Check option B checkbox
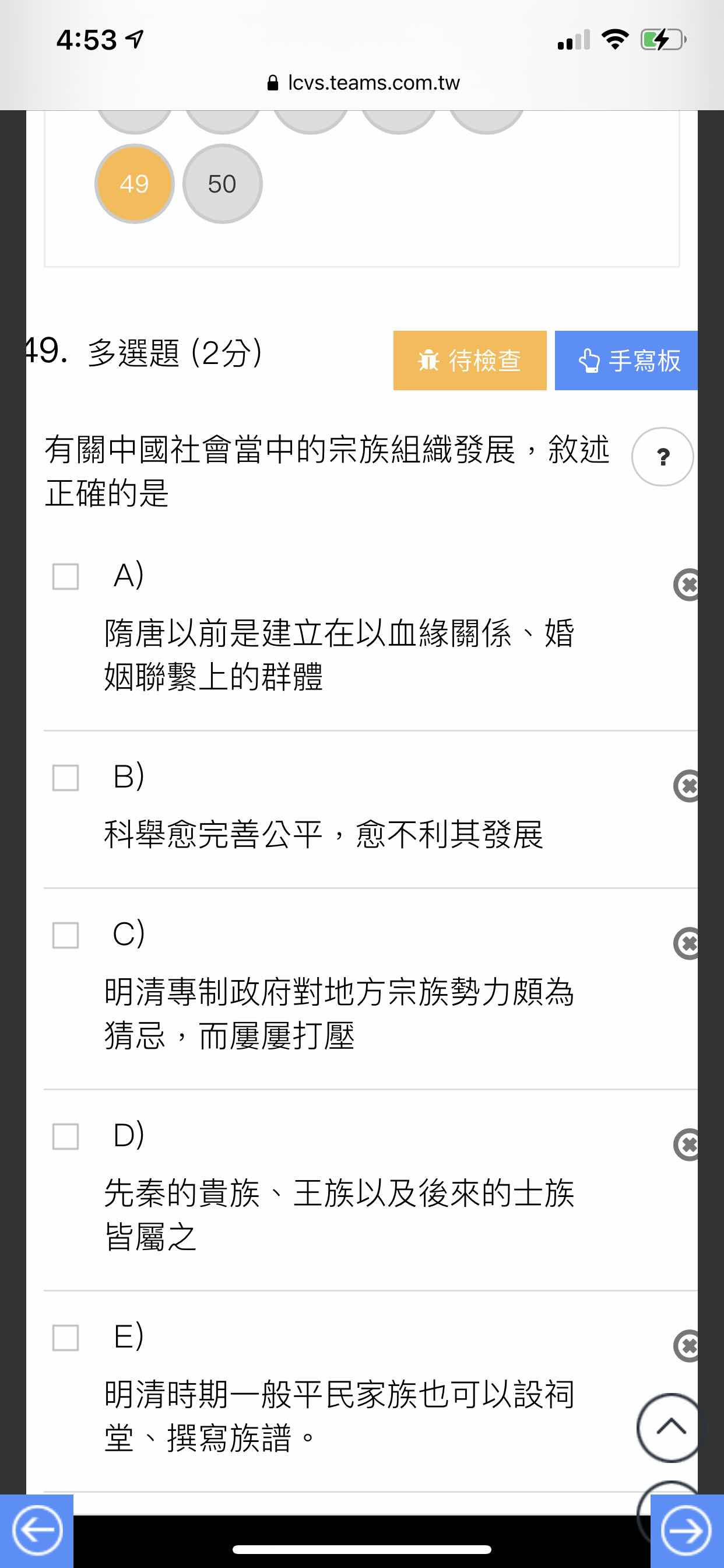This screenshot has height=1568, width=724. tap(66, 778)
